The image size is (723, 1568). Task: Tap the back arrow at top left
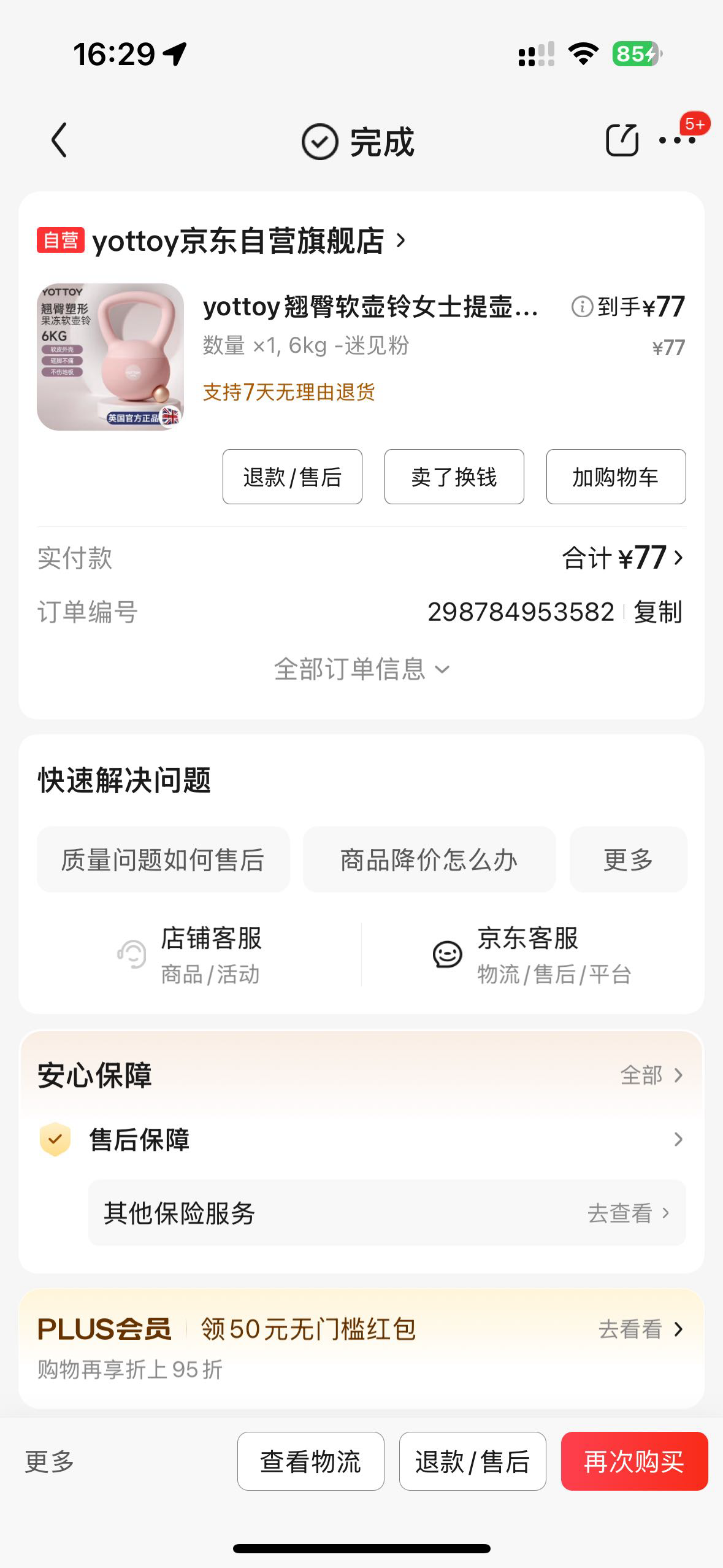tap(58, 140)
